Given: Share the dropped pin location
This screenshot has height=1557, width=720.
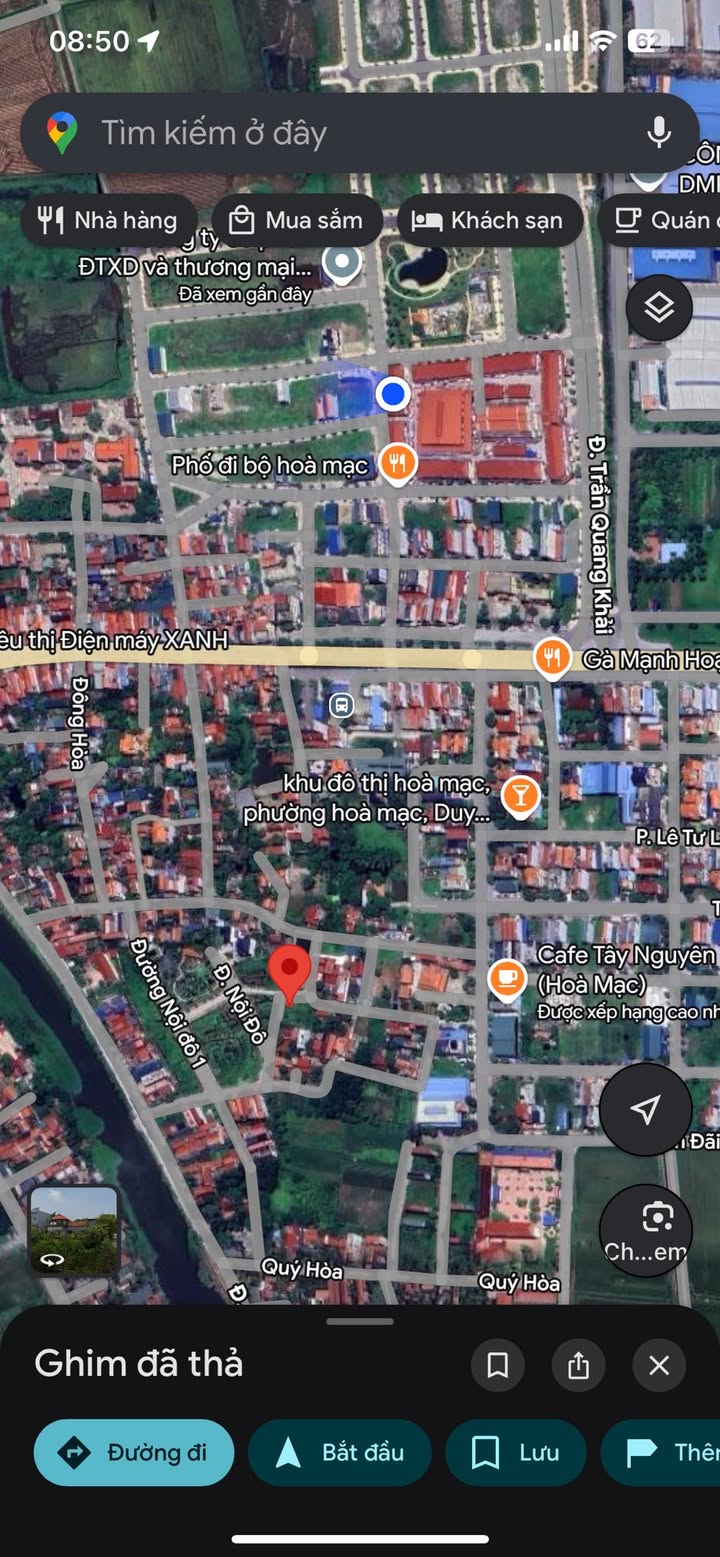Looking at the screenshot, I should click(x=578, y=1365).
